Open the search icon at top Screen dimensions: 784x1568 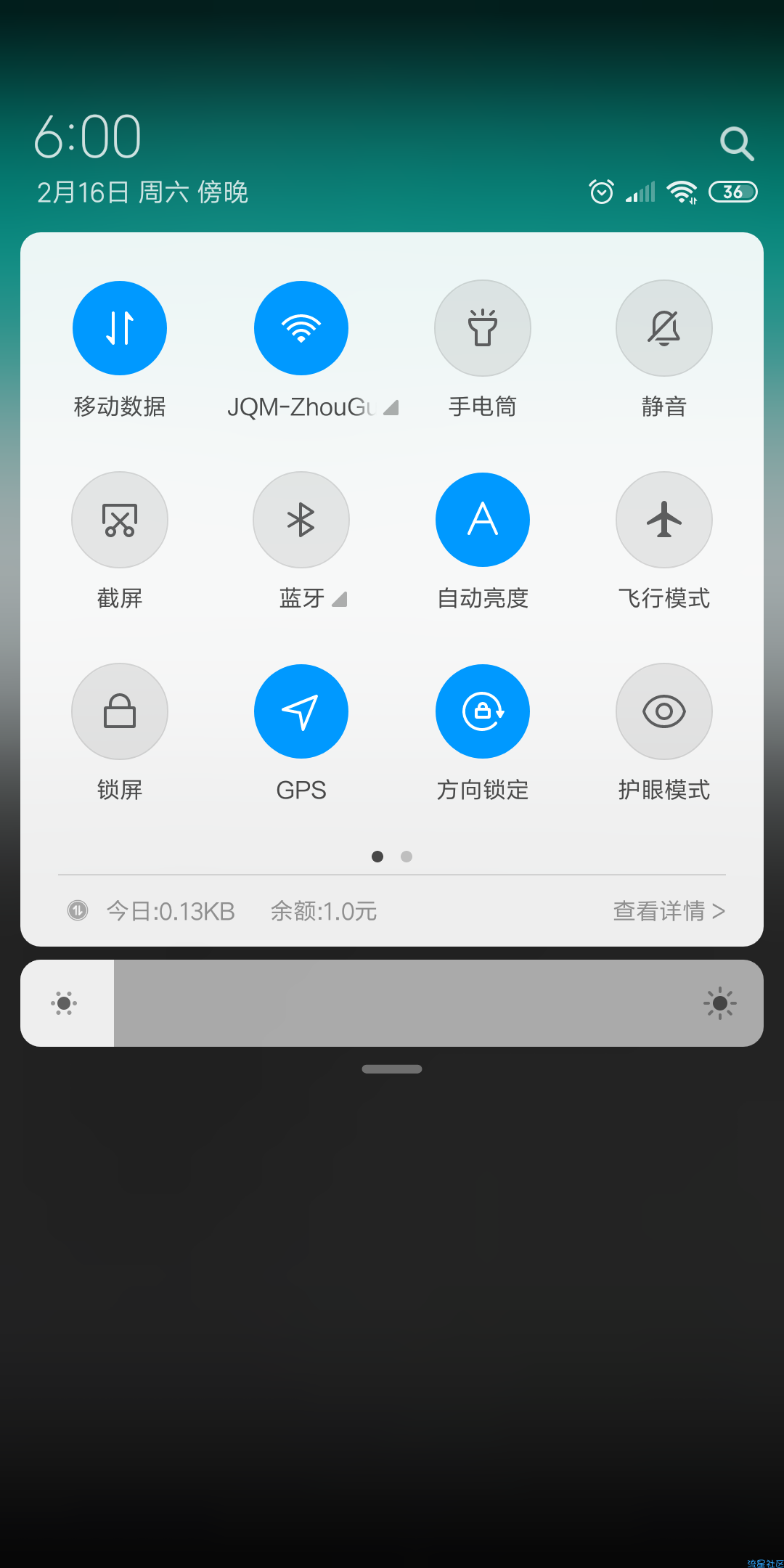pos(737,144)
